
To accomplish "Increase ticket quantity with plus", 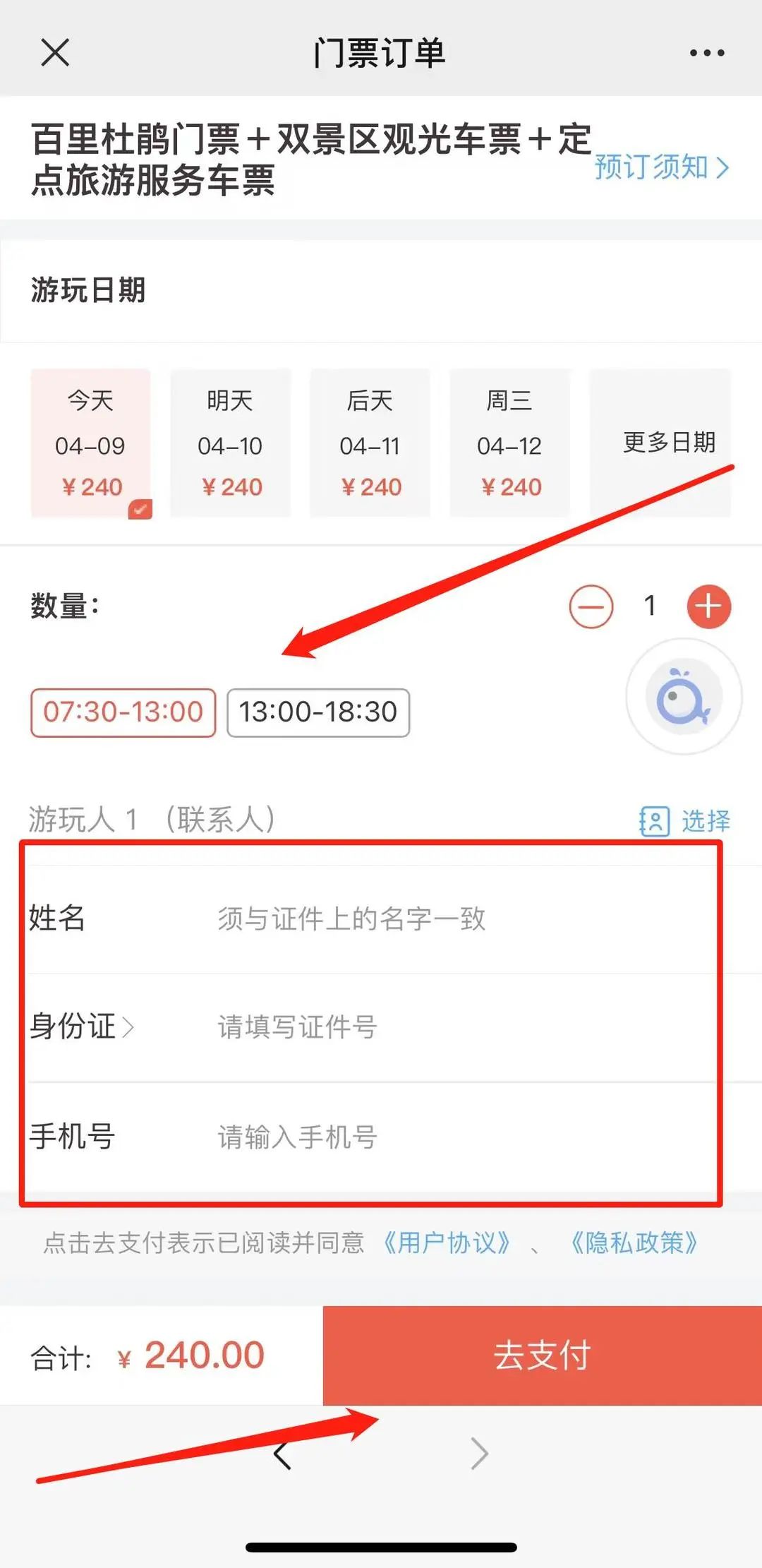I will tap(708, 606).
